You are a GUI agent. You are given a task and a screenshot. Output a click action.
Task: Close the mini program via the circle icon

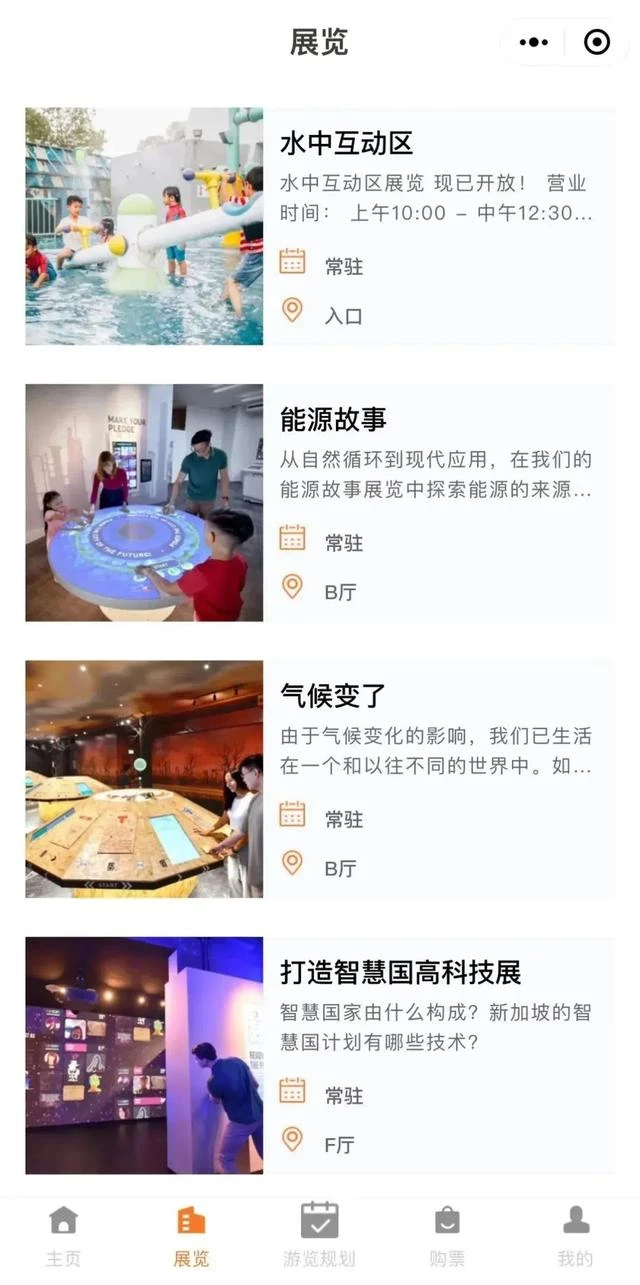coord(597,42)
